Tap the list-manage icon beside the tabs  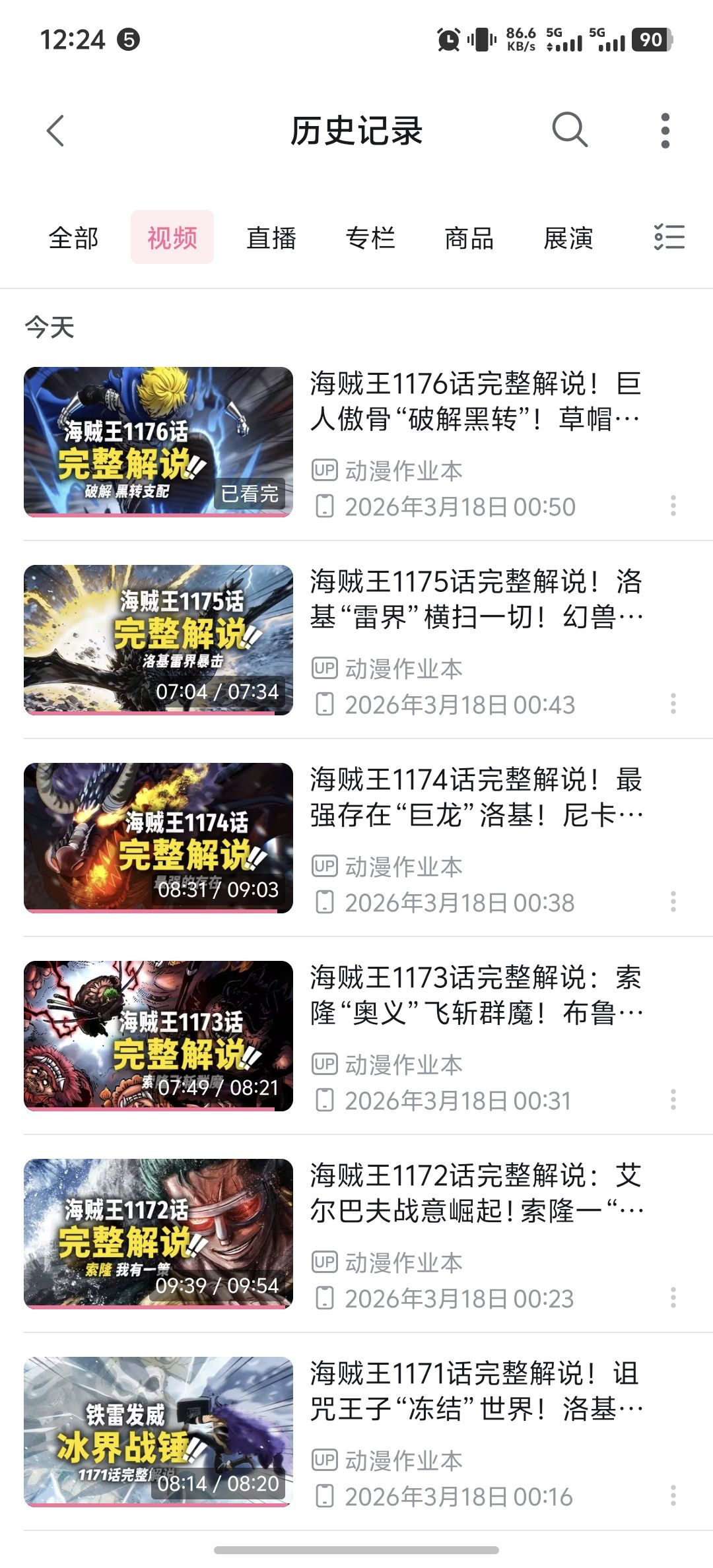click(669, 237)
